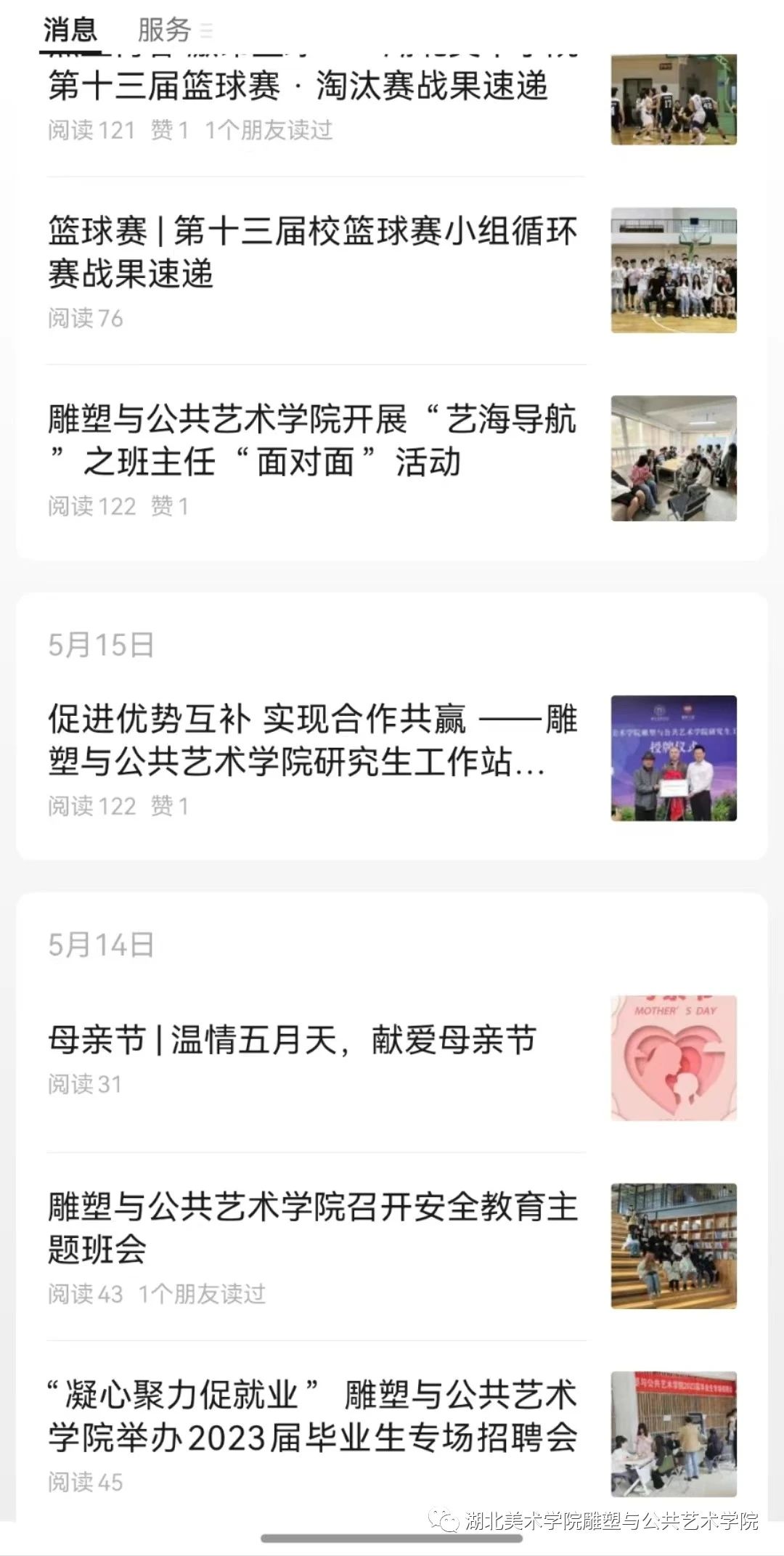Image resolution: width=784 pixels, height=1556 pixels.
Task: Open 第十三届篮球赛·淘汰赛战果速递 article
Action: 298,87
